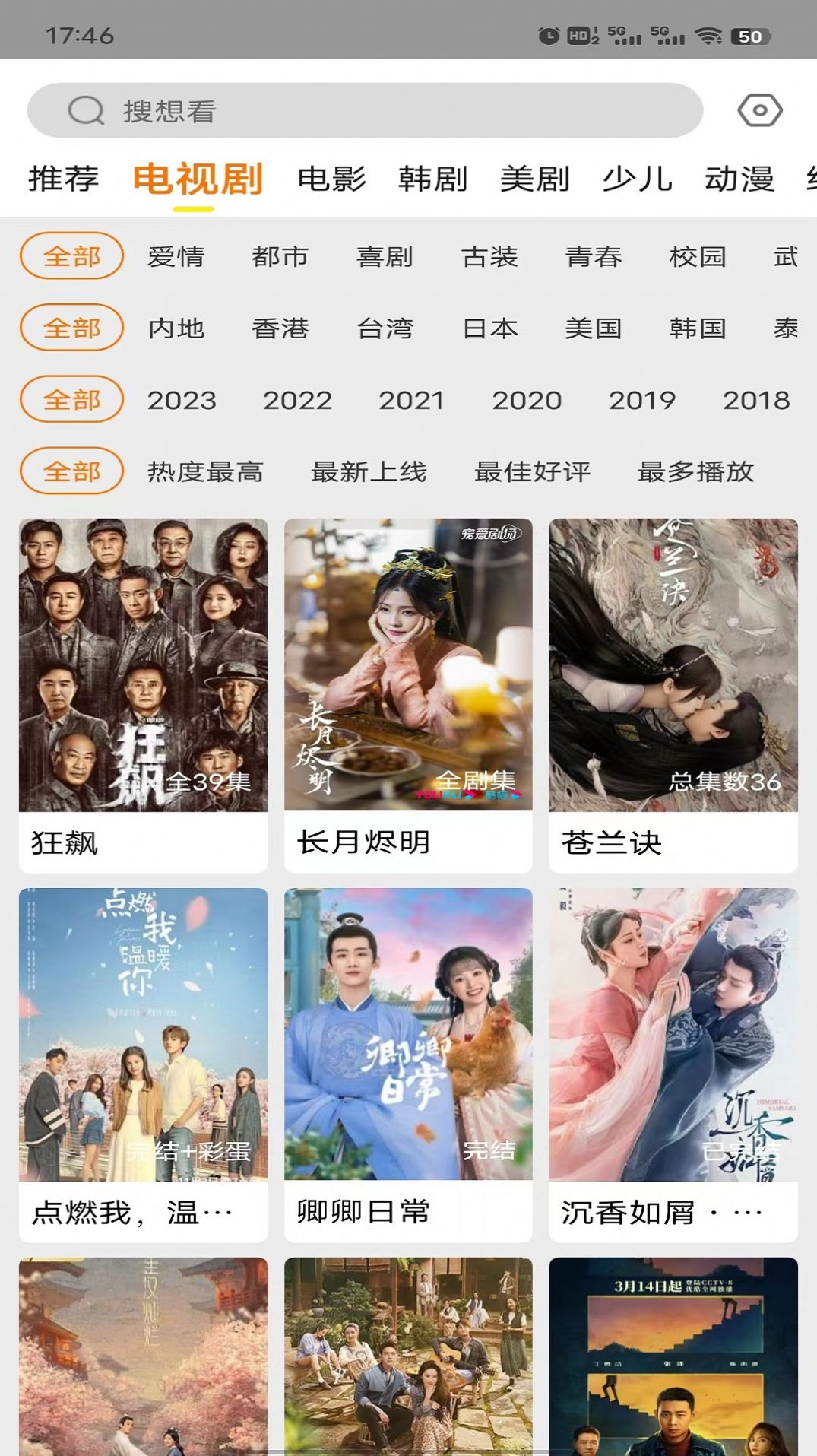Switch to the 电影 tab
817x1456 pixels.
point(331,179)
